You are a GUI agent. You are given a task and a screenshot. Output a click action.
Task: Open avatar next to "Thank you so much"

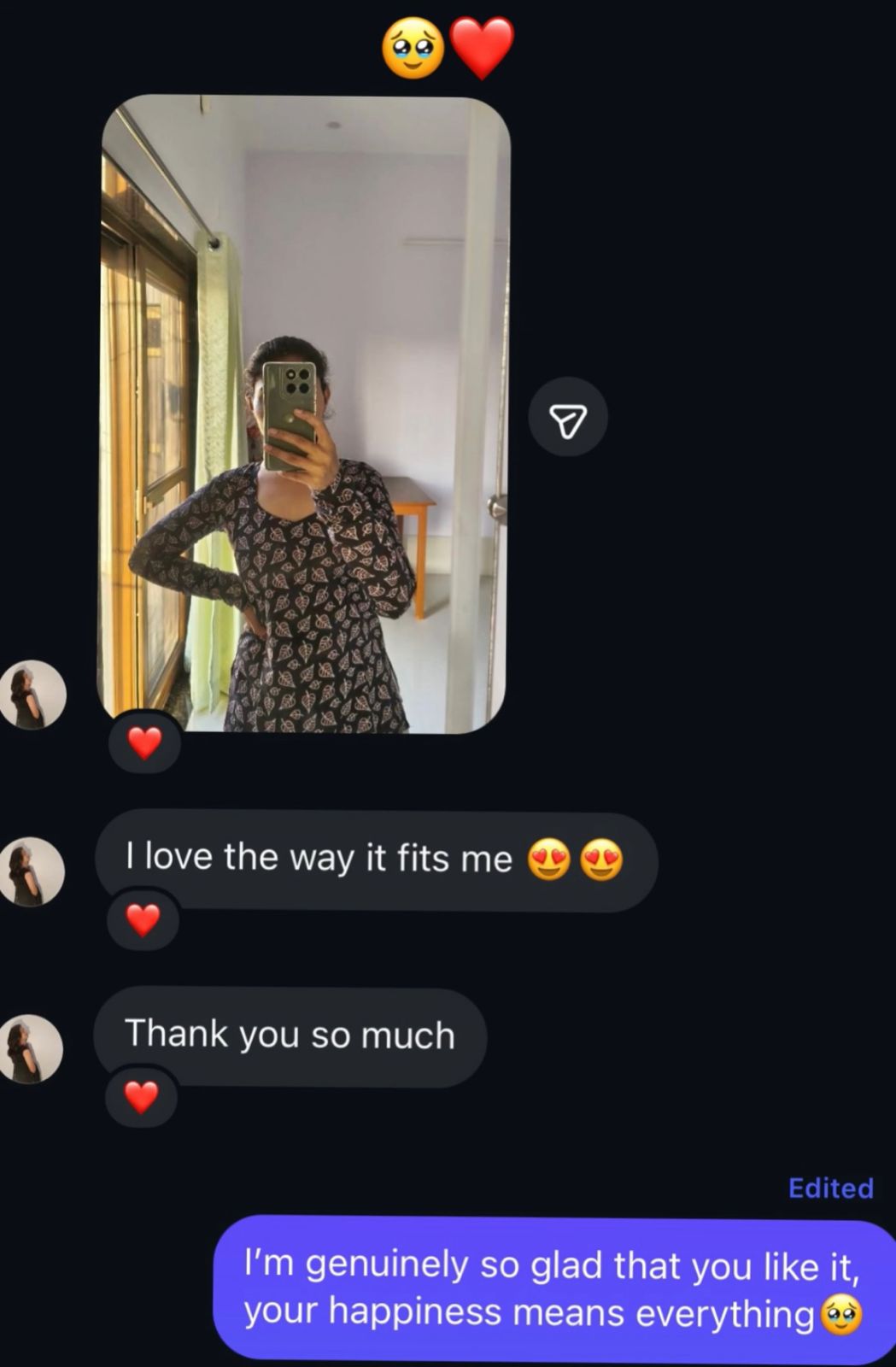tap(31, 1048)
